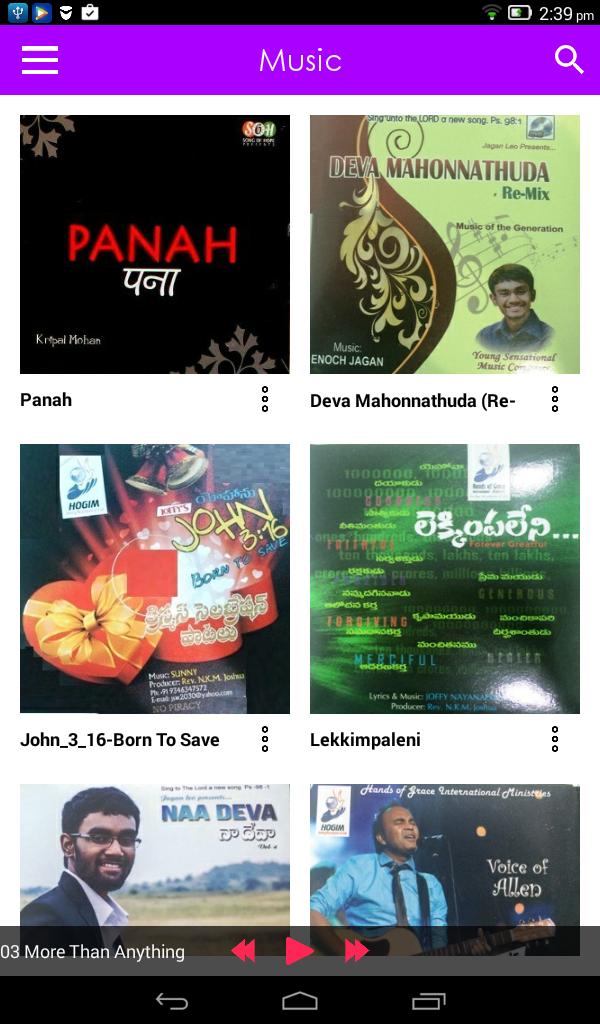Open the hamburger navigation drawer

click(x=40, y=60)
